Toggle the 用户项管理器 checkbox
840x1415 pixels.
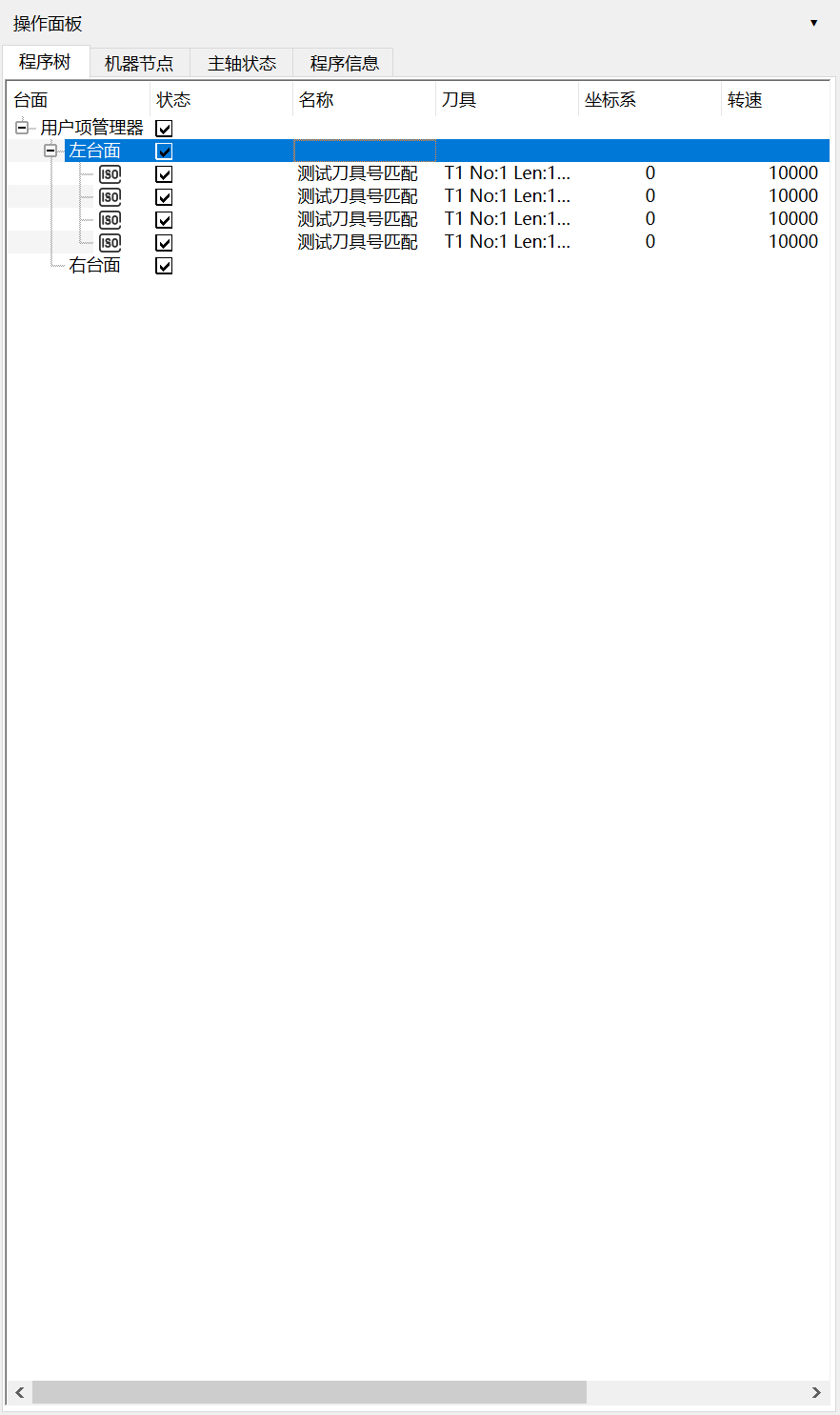(164, 128)
